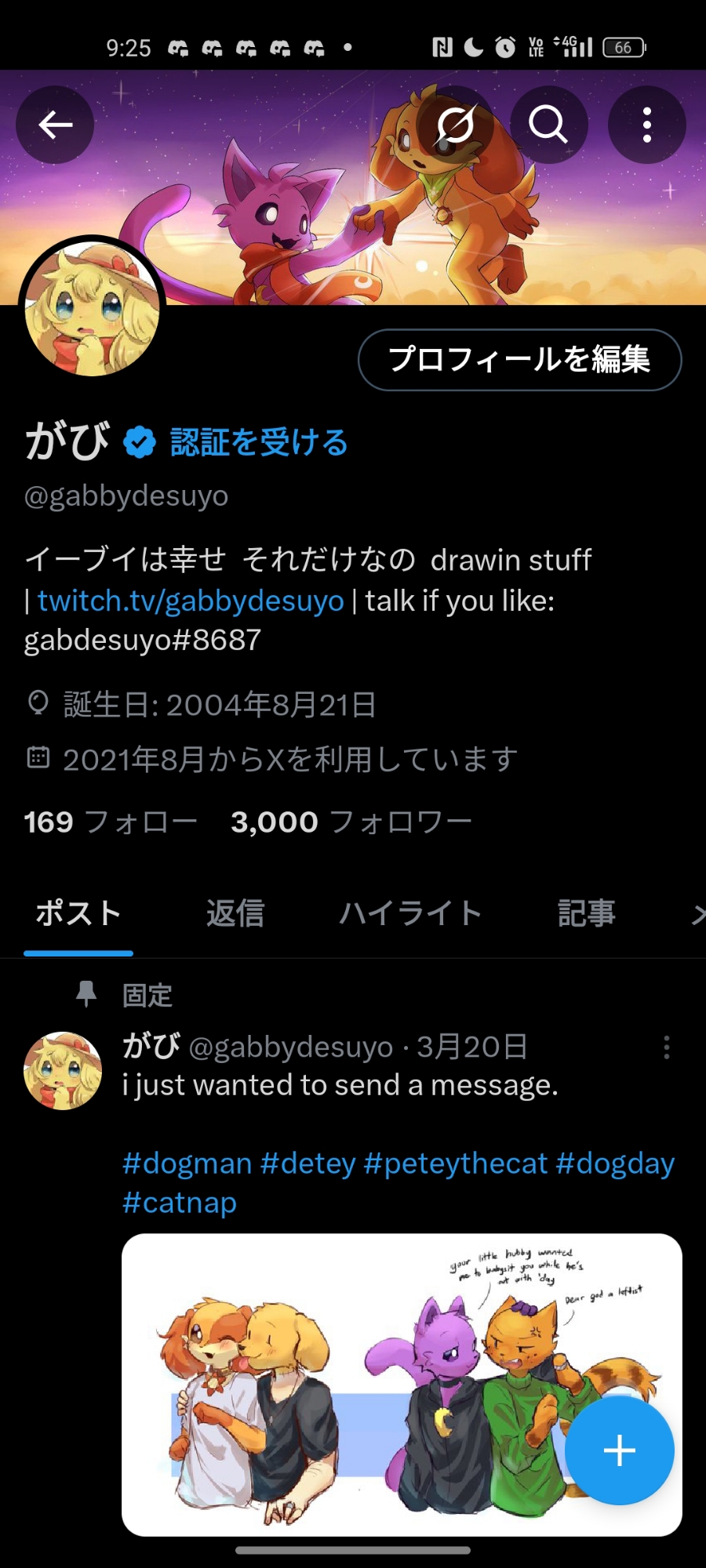View the 169 フォロー list
Image resolution: width=706 pixels, height=1568 pixels.
[x=111, y=822]
